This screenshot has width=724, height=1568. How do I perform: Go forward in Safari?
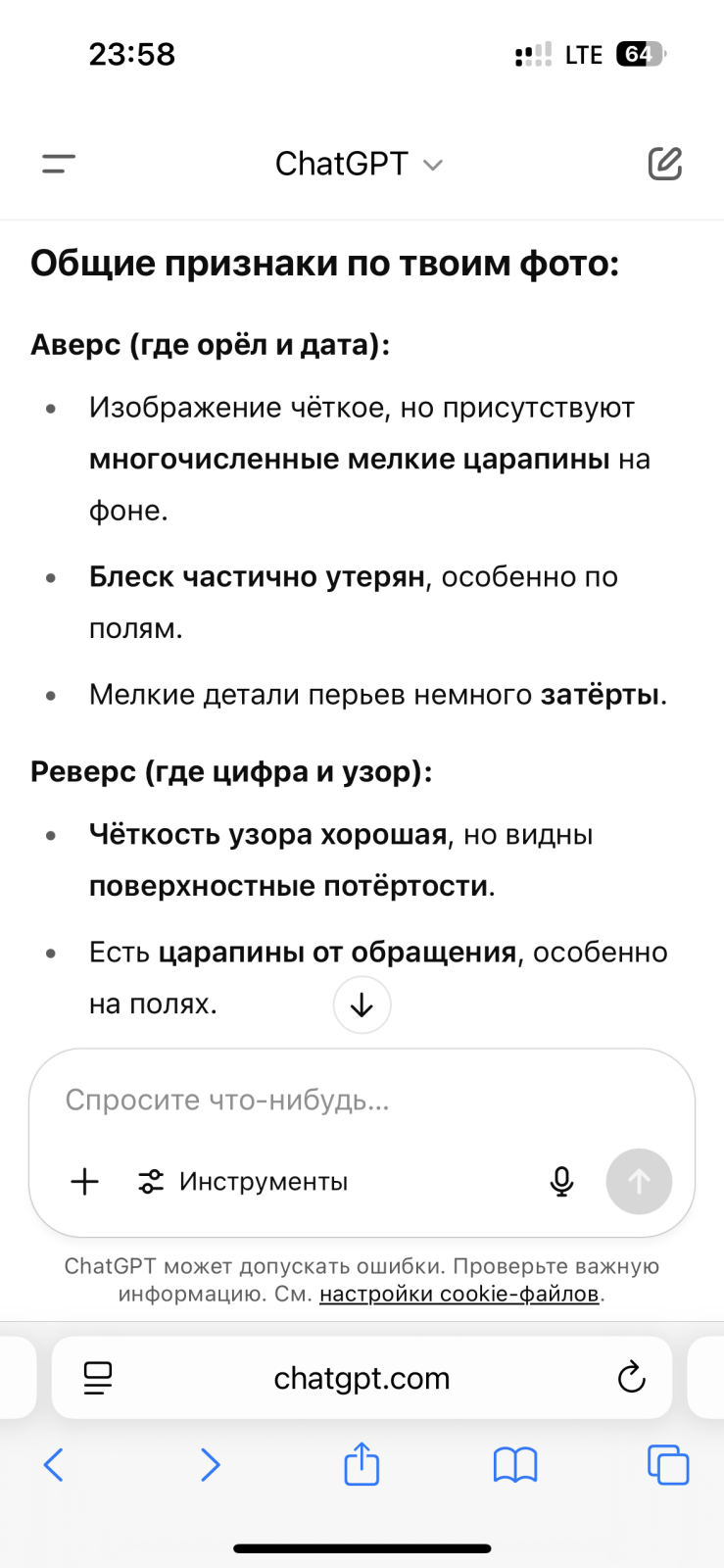[x=210, y=1465]
